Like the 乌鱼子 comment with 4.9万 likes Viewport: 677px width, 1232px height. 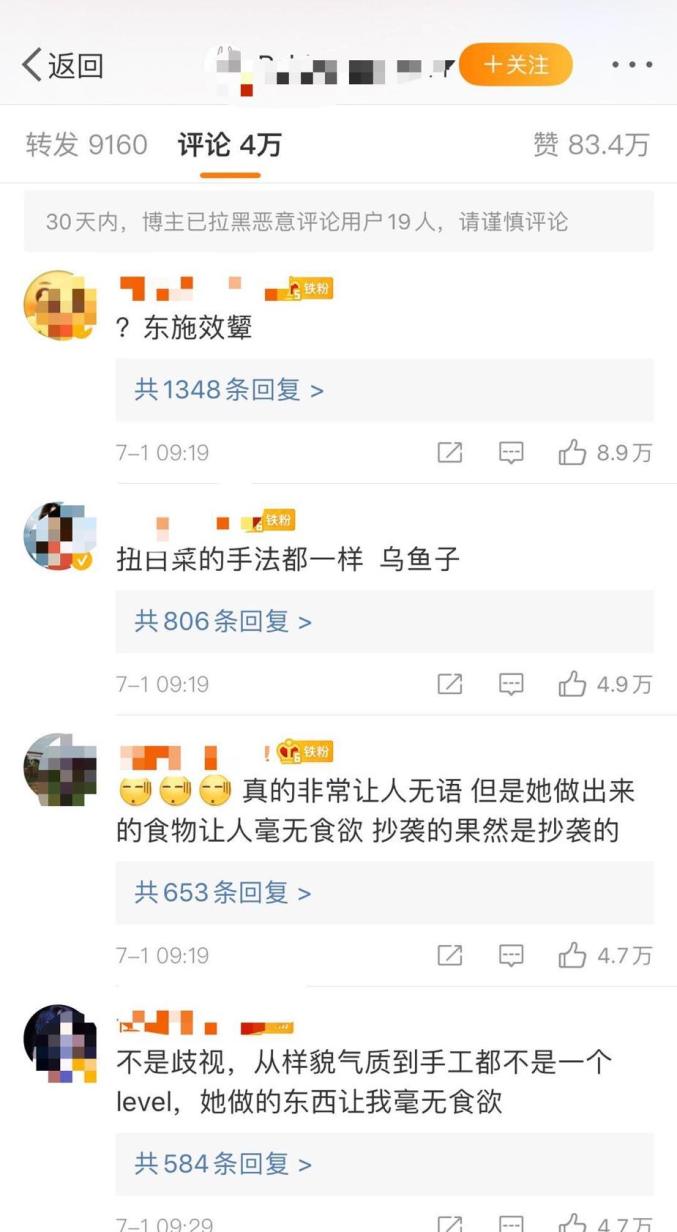point(605,684)
